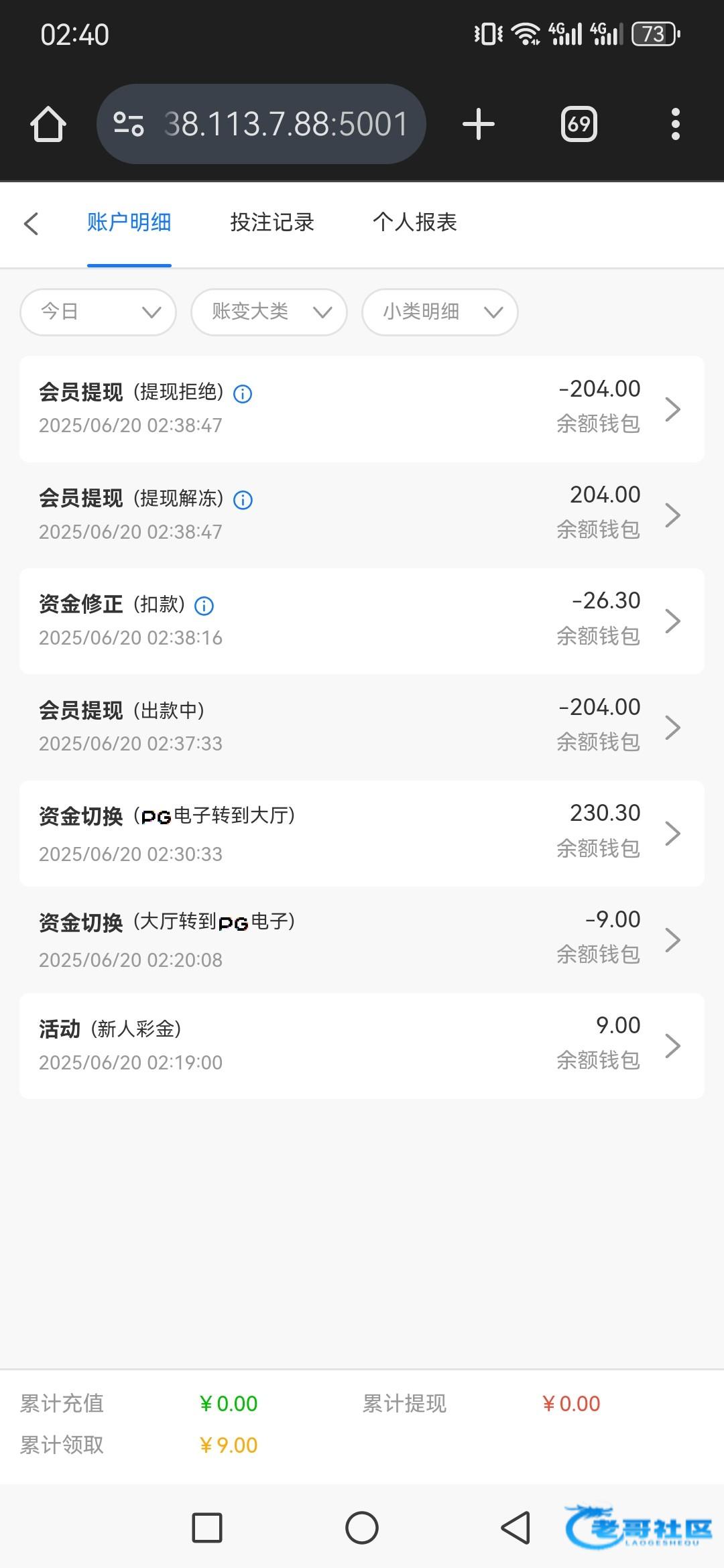Image resolution: width=724 pixels, height=1568 pixels.
Task: Tap info icon next to 提现拒绝
Action: 243,394
